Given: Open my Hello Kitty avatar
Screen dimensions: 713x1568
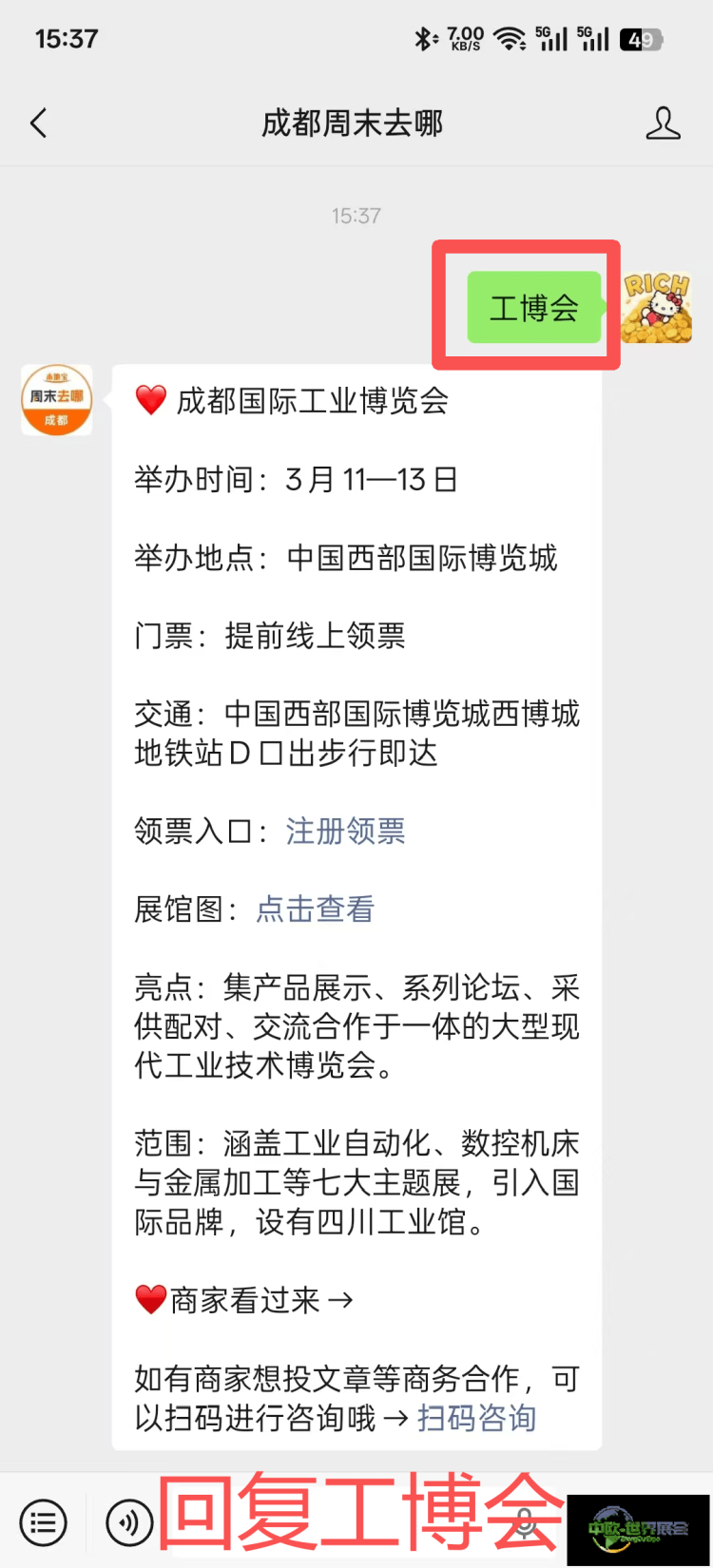Looking at the screenshot, I should (x=657, y=308).
